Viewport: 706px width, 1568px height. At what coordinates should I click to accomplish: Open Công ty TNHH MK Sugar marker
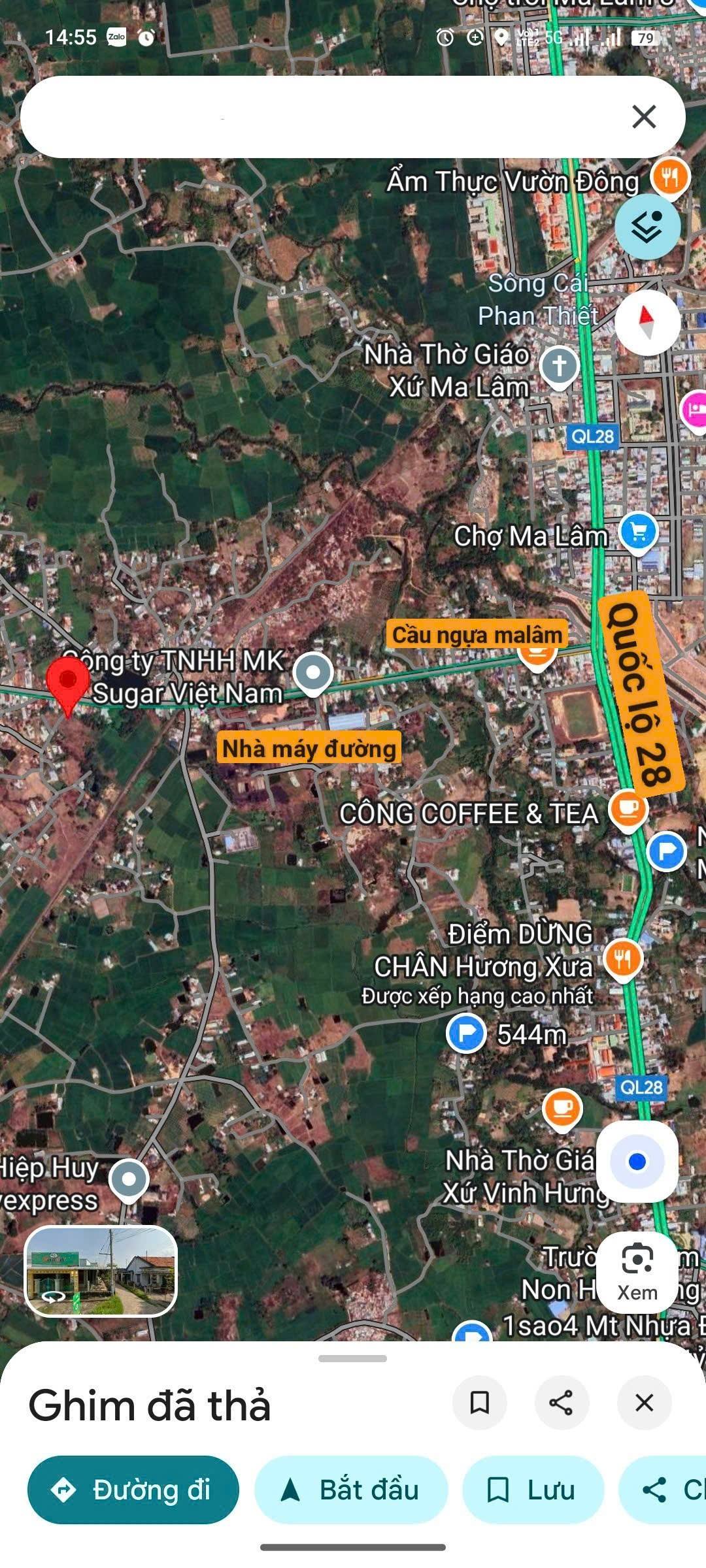pyautogui.click(x=313, y=672)
